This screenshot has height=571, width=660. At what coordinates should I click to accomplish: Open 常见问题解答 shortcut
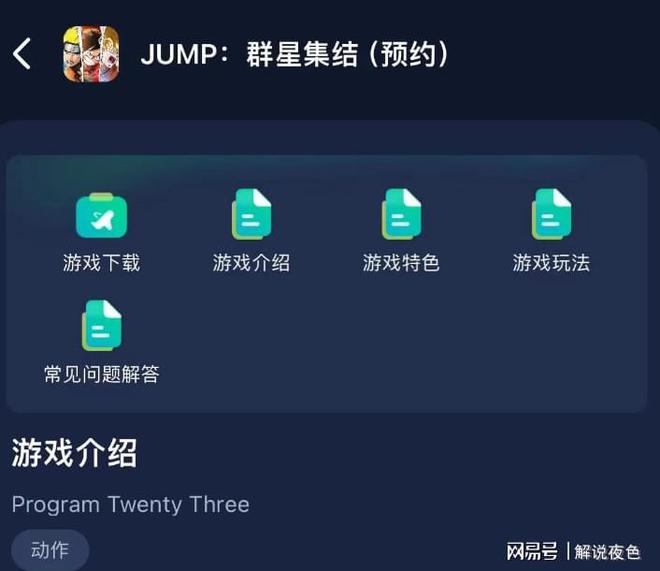(x=101, y=343)
